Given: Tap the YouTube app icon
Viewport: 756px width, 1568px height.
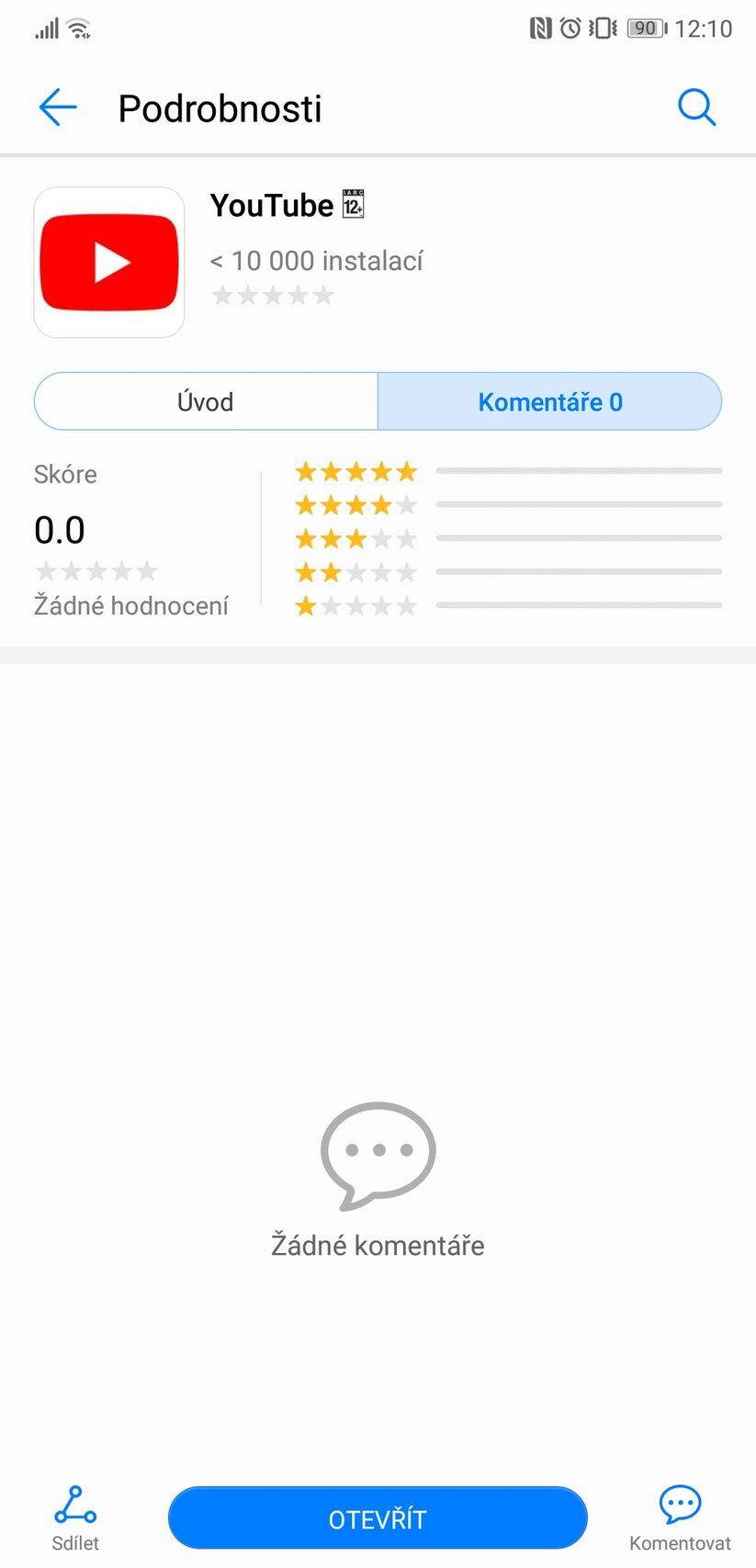Looking at the screenshot, I should click(x=108, y=262).
